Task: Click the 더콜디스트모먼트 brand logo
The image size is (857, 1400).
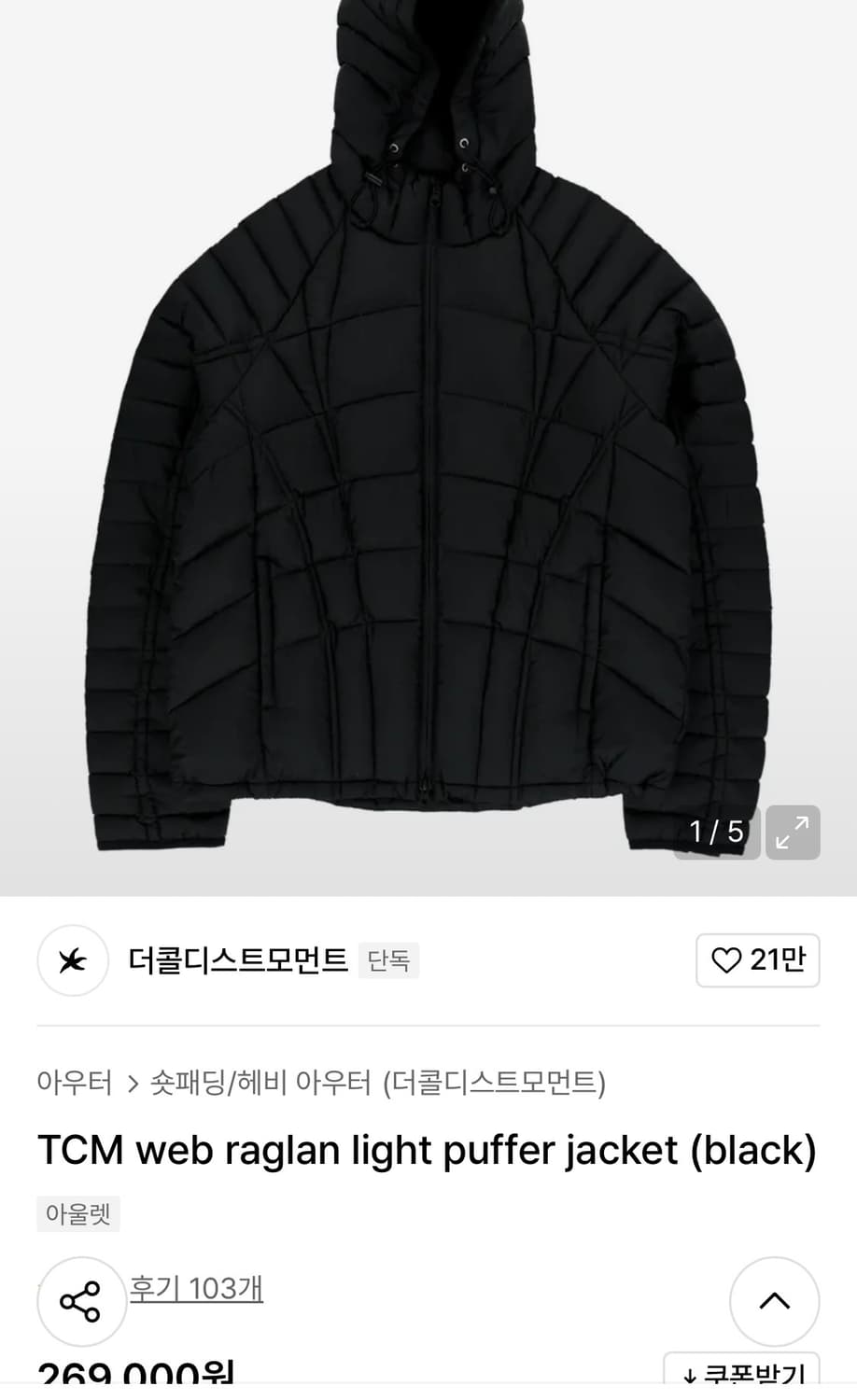Action: [73, 961]
